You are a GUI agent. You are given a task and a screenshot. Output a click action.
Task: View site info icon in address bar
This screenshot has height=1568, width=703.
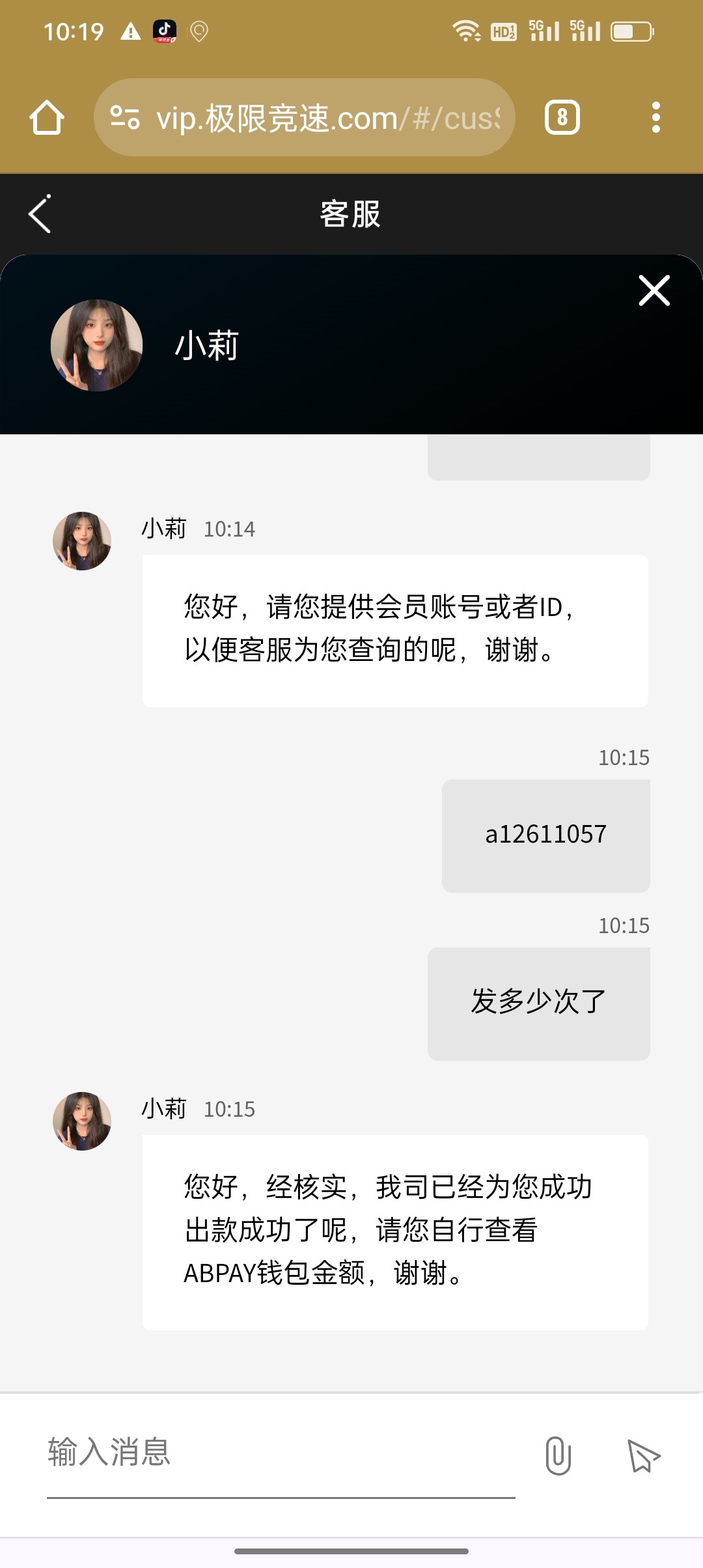(x=125, y=118)
